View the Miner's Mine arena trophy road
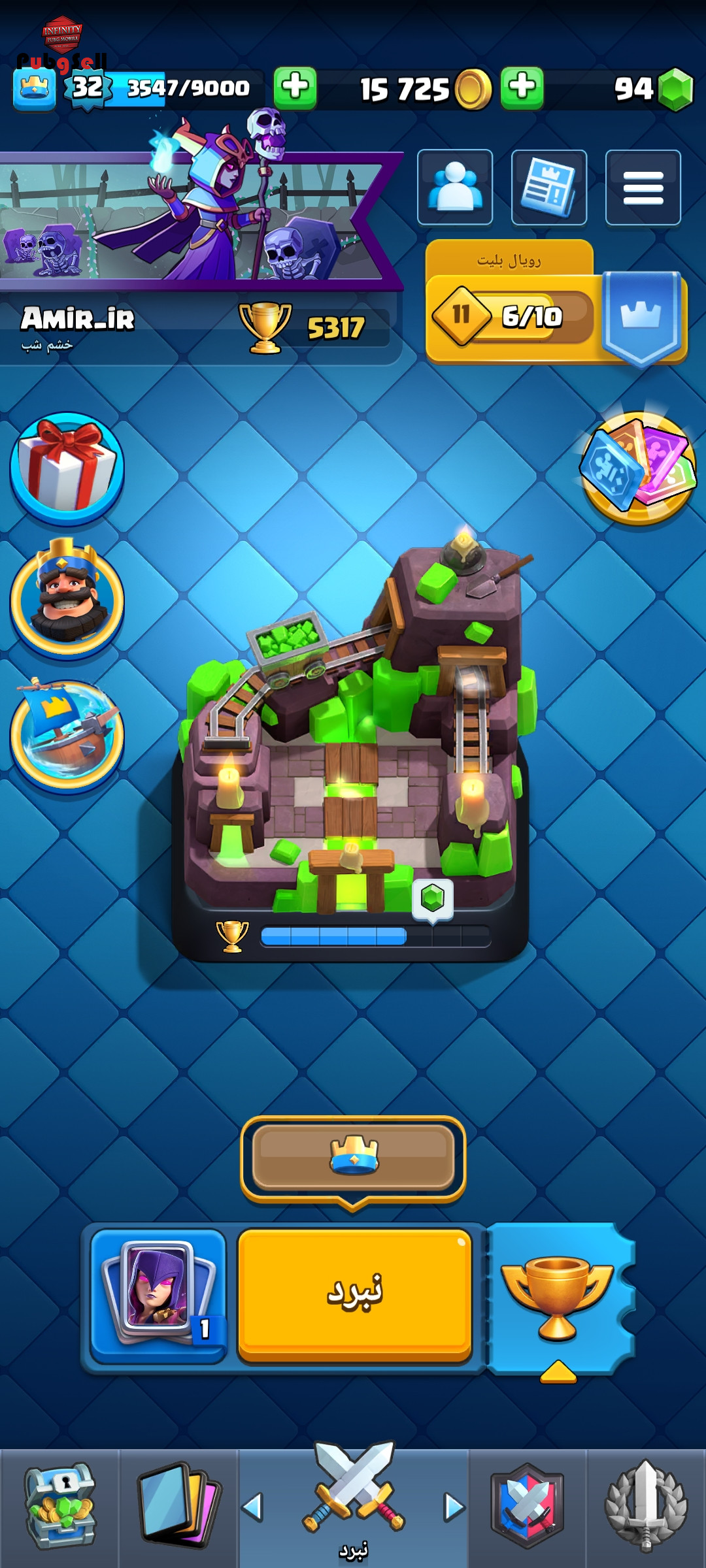Viewport: 706px width, 1568px height. click(x=353, y=751)
